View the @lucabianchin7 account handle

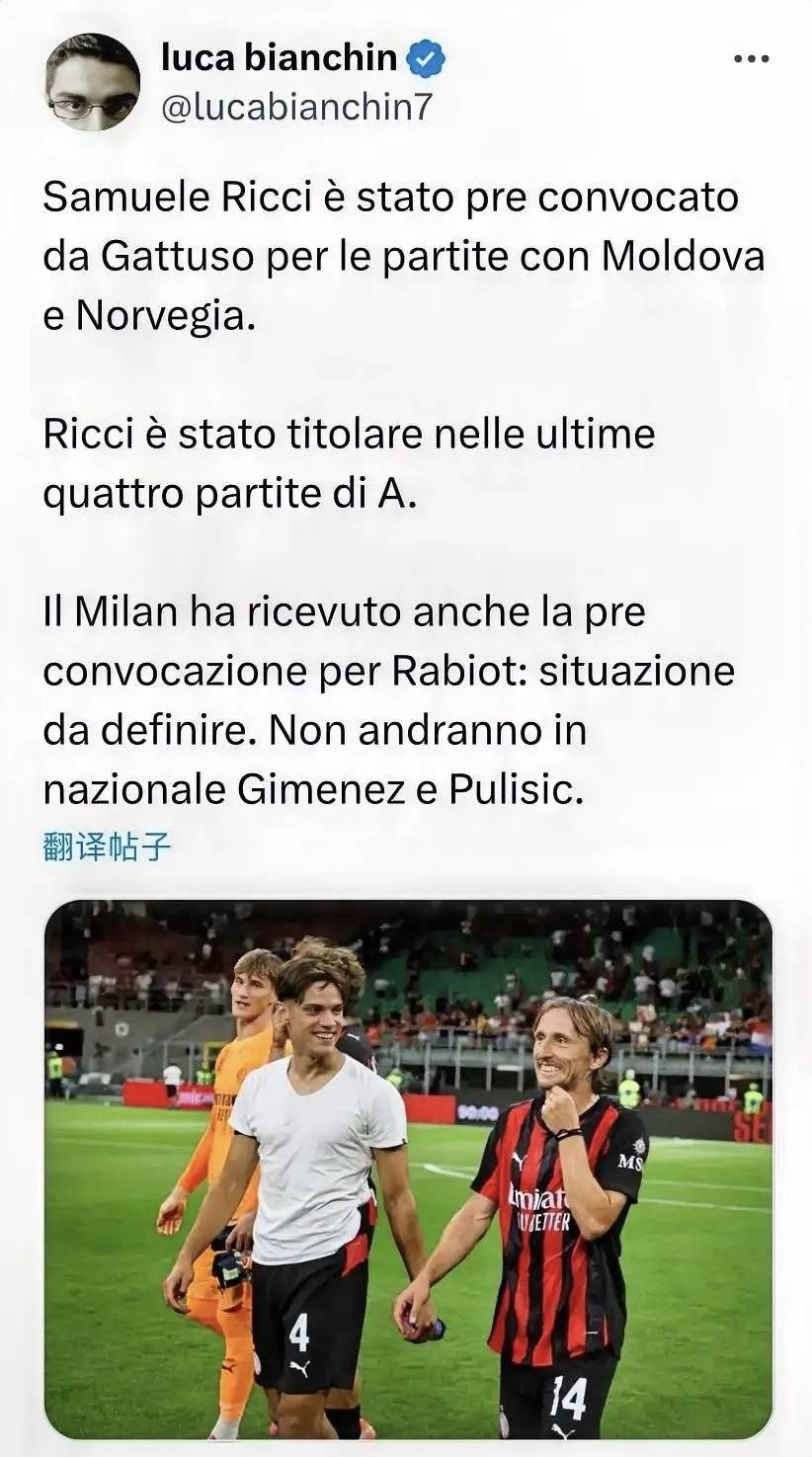pos(296,107)
